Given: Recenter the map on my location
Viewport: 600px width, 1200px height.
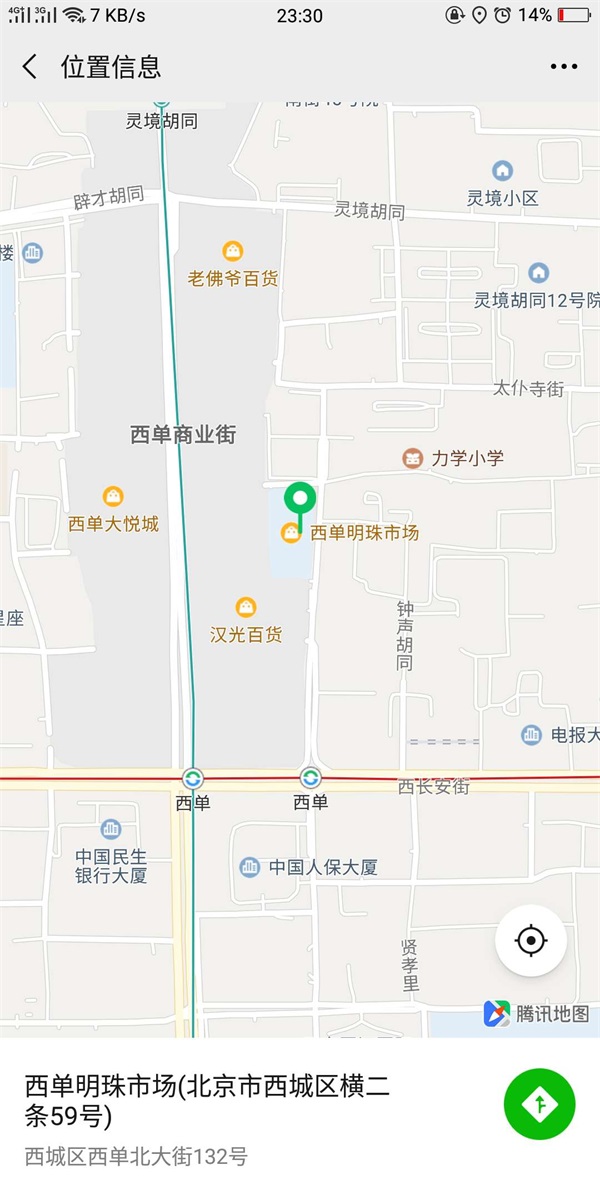Looking at the screenshot, I should (x=531, y=941).
